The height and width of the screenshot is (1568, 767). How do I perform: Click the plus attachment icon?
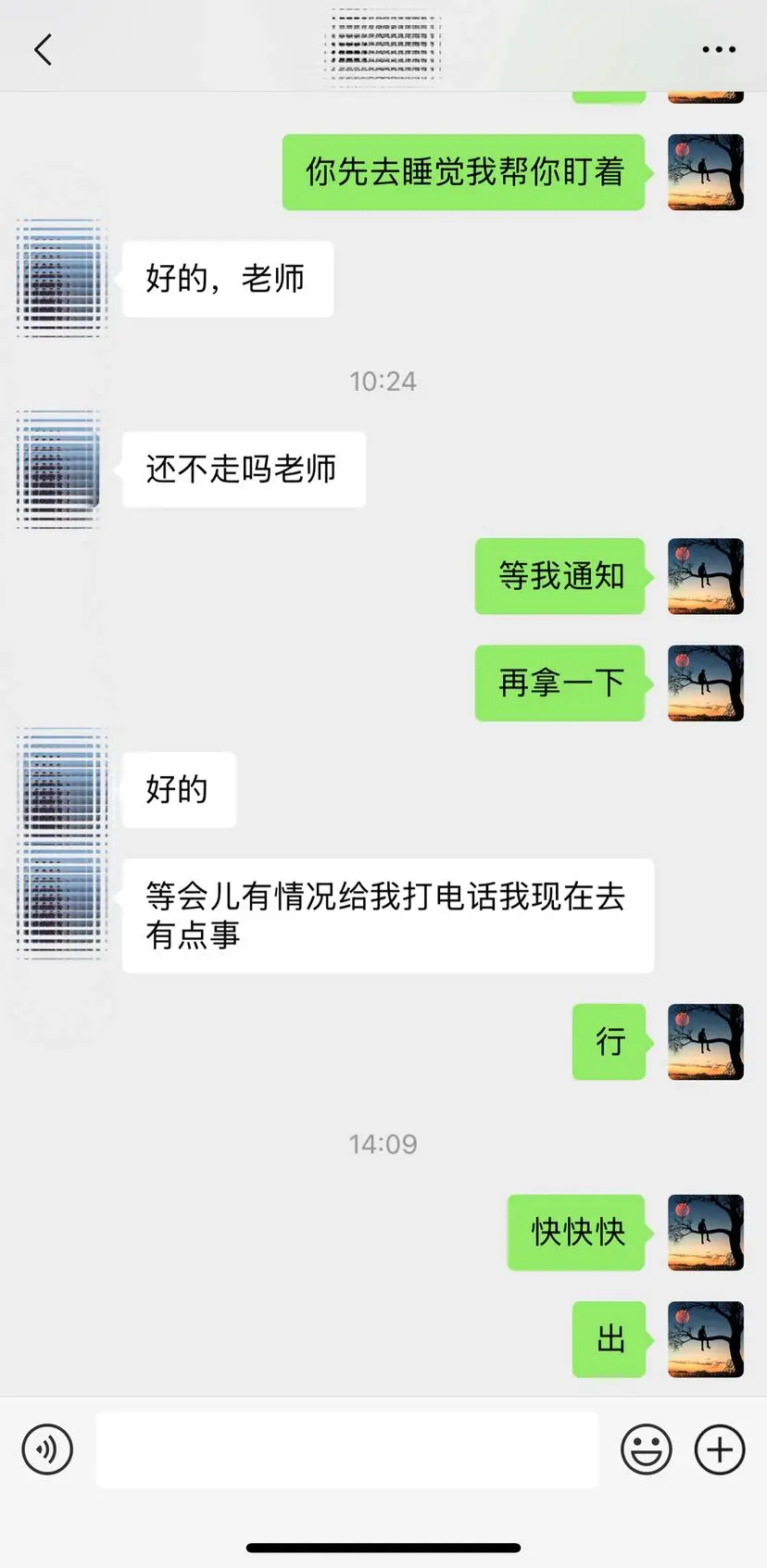(x=721, y=1449)
